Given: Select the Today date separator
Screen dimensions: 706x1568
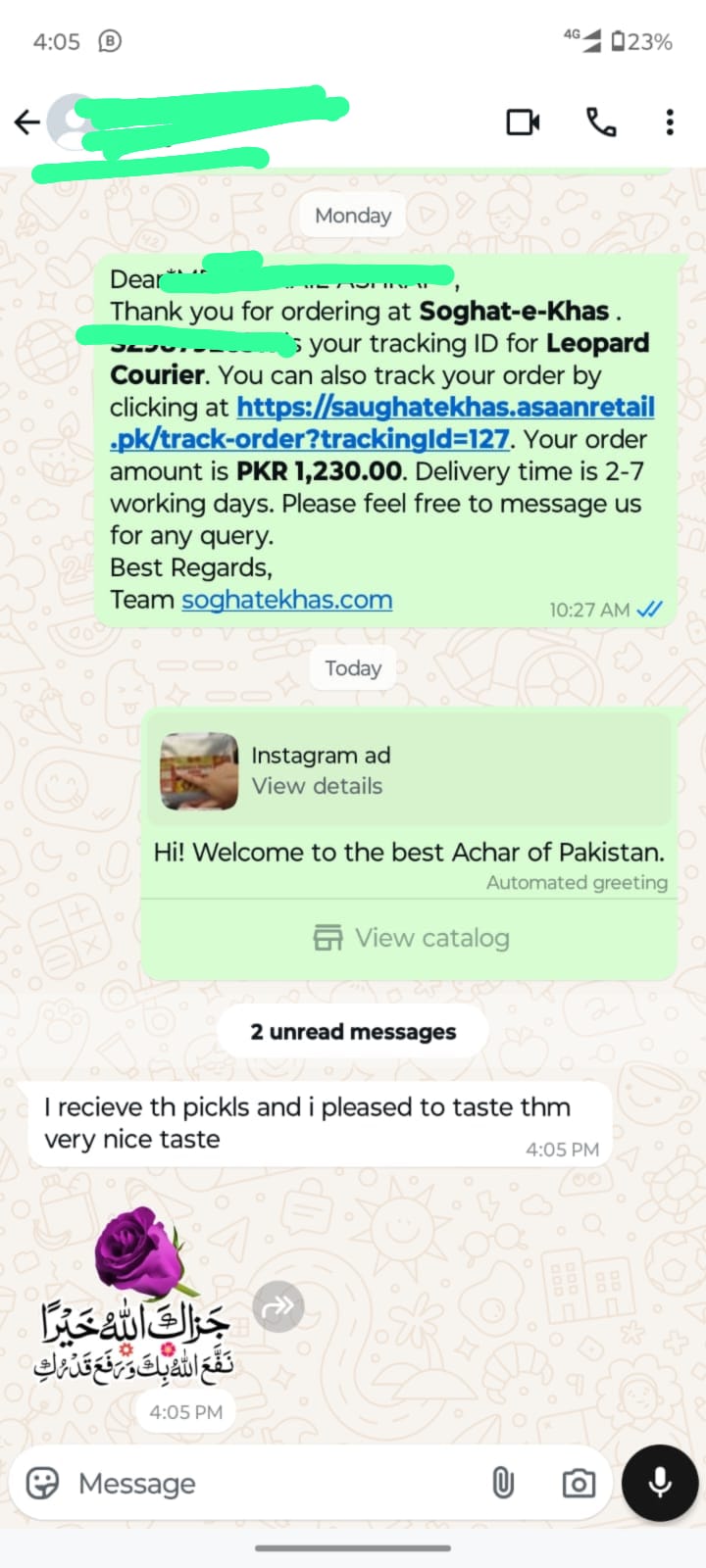Looking at the screenshot, I should coord(352,667).
